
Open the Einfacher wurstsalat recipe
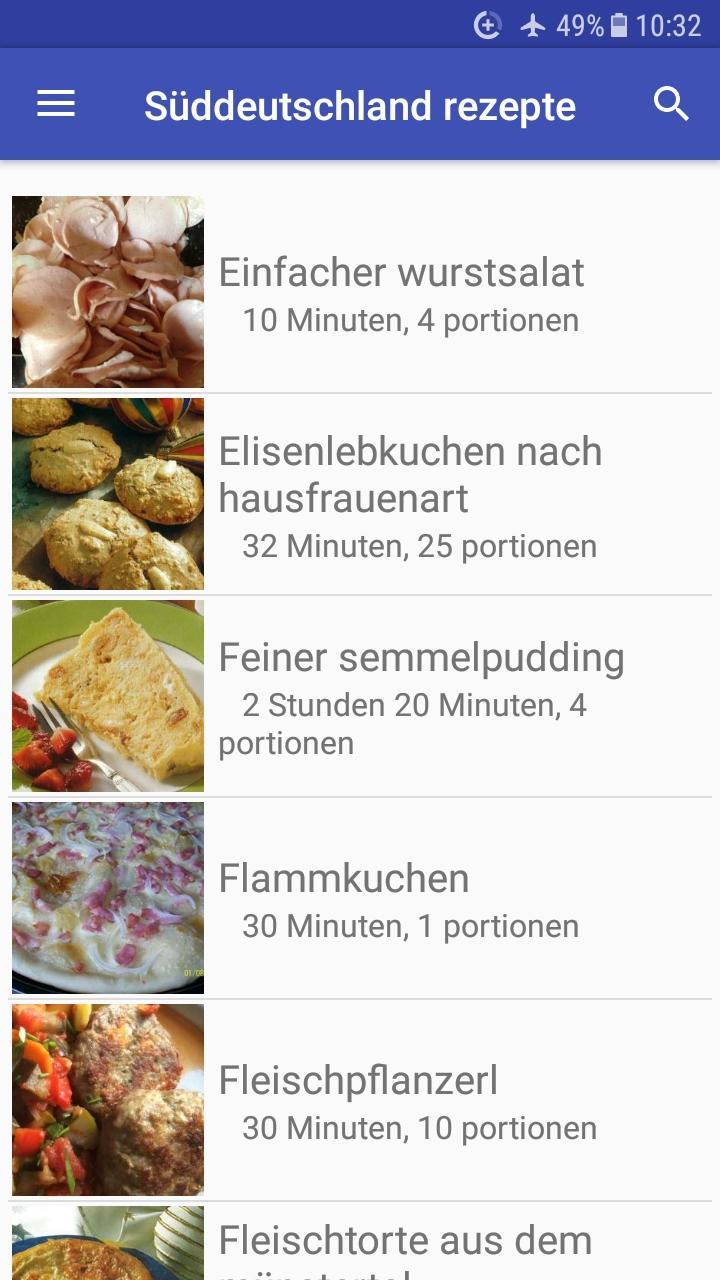coord(360,292)
